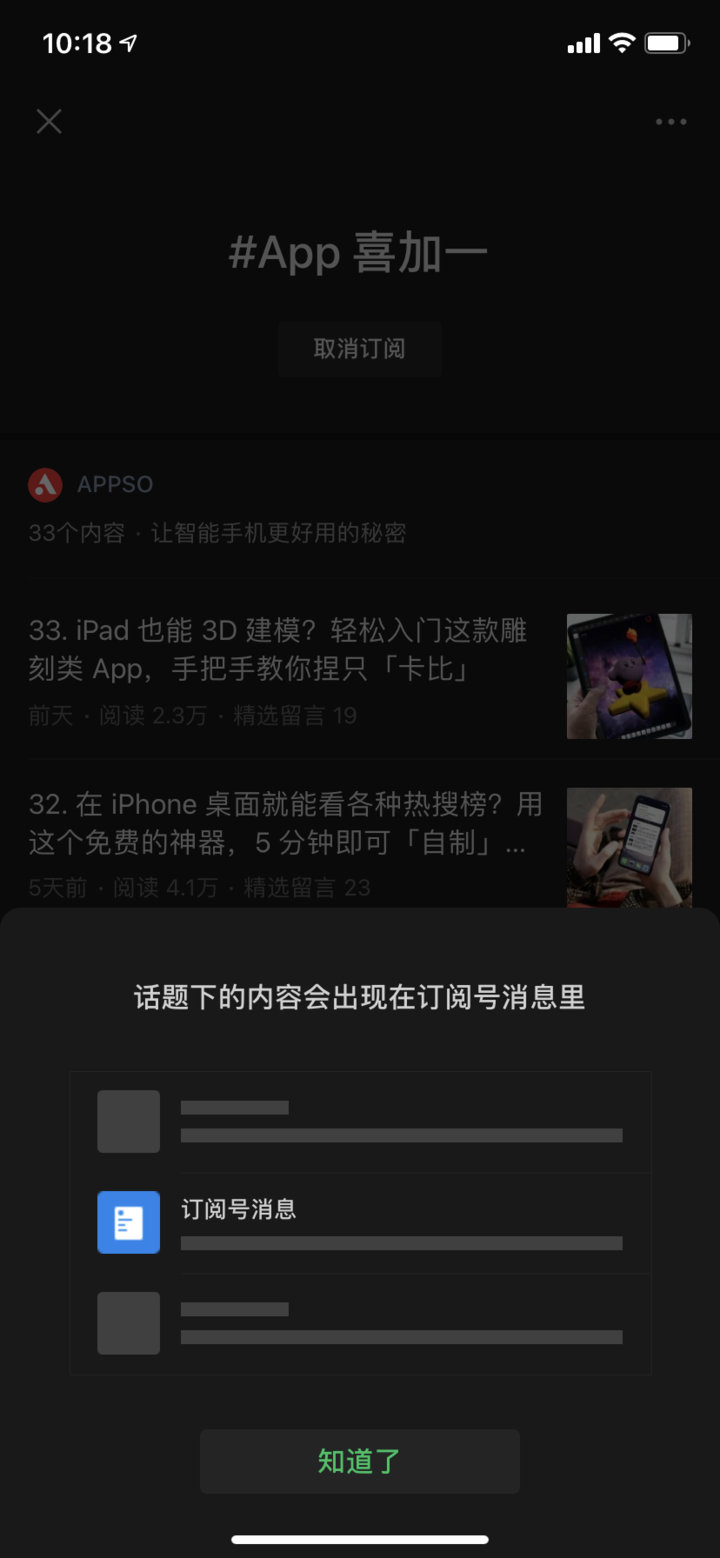Open the three-dot overflow menu
This screenshot has width=720, height=1558.
pyautogui.click(x=670, y=122)
